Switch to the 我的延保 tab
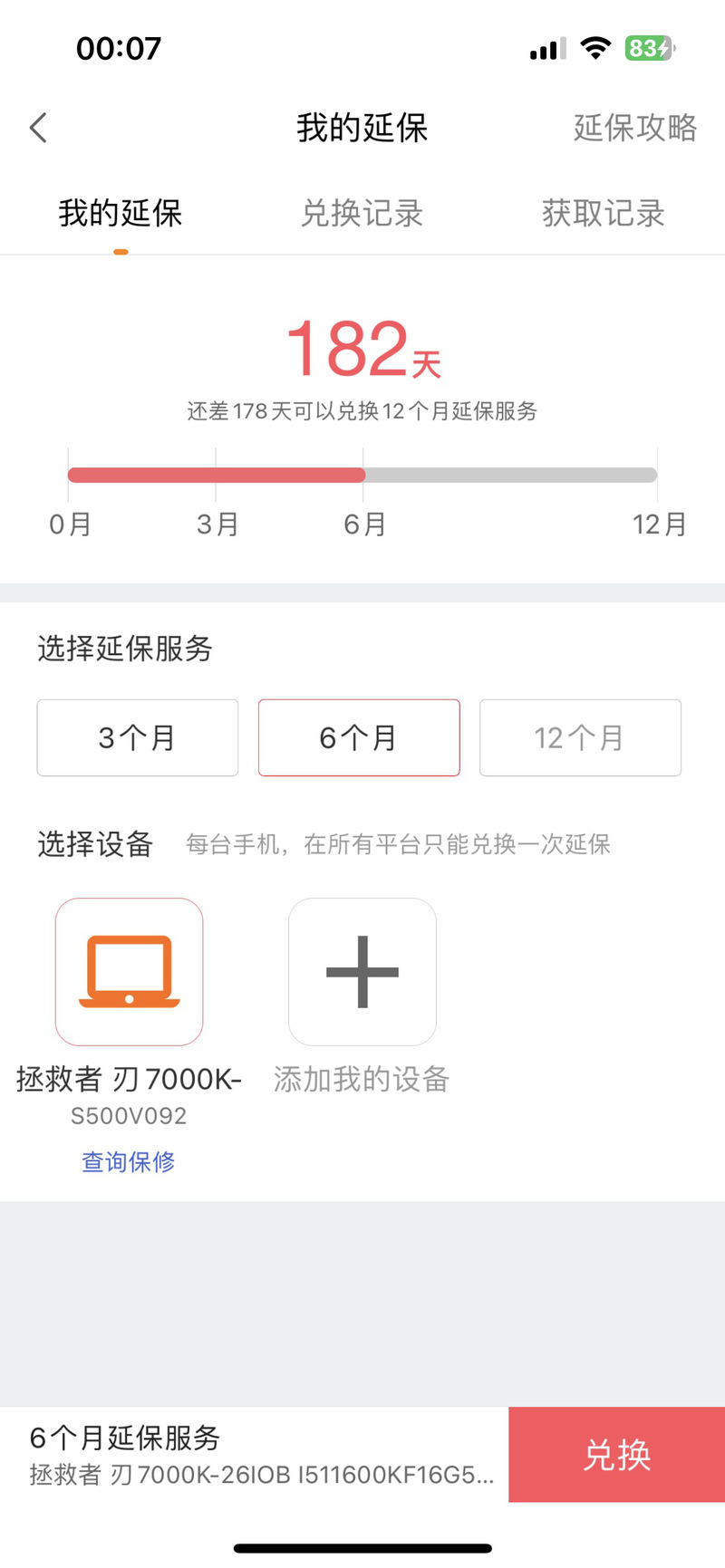Viewport: 725px width, 1568px height. [x=121, y=214]
